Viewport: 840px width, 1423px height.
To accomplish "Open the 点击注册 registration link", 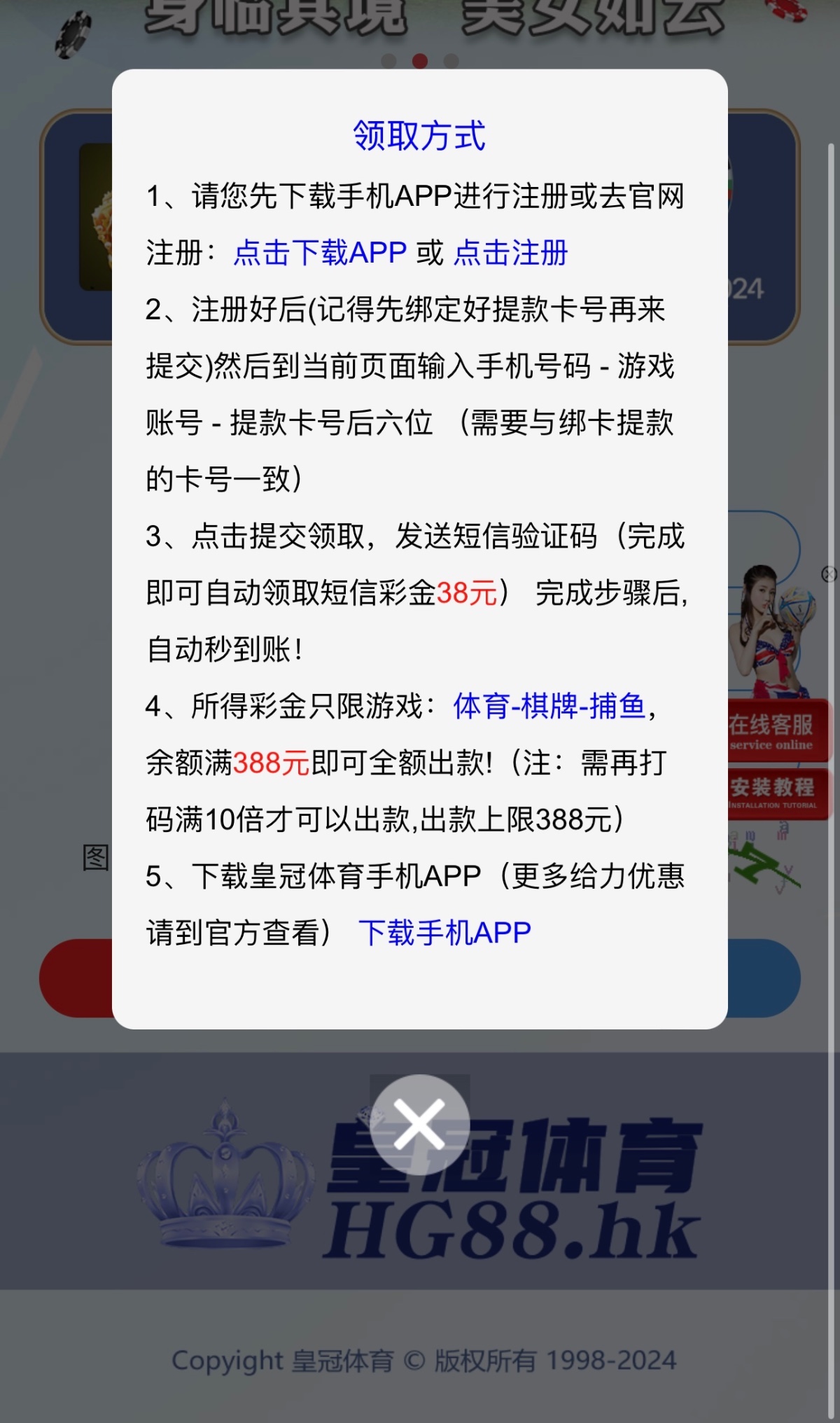I will point(510,253).
